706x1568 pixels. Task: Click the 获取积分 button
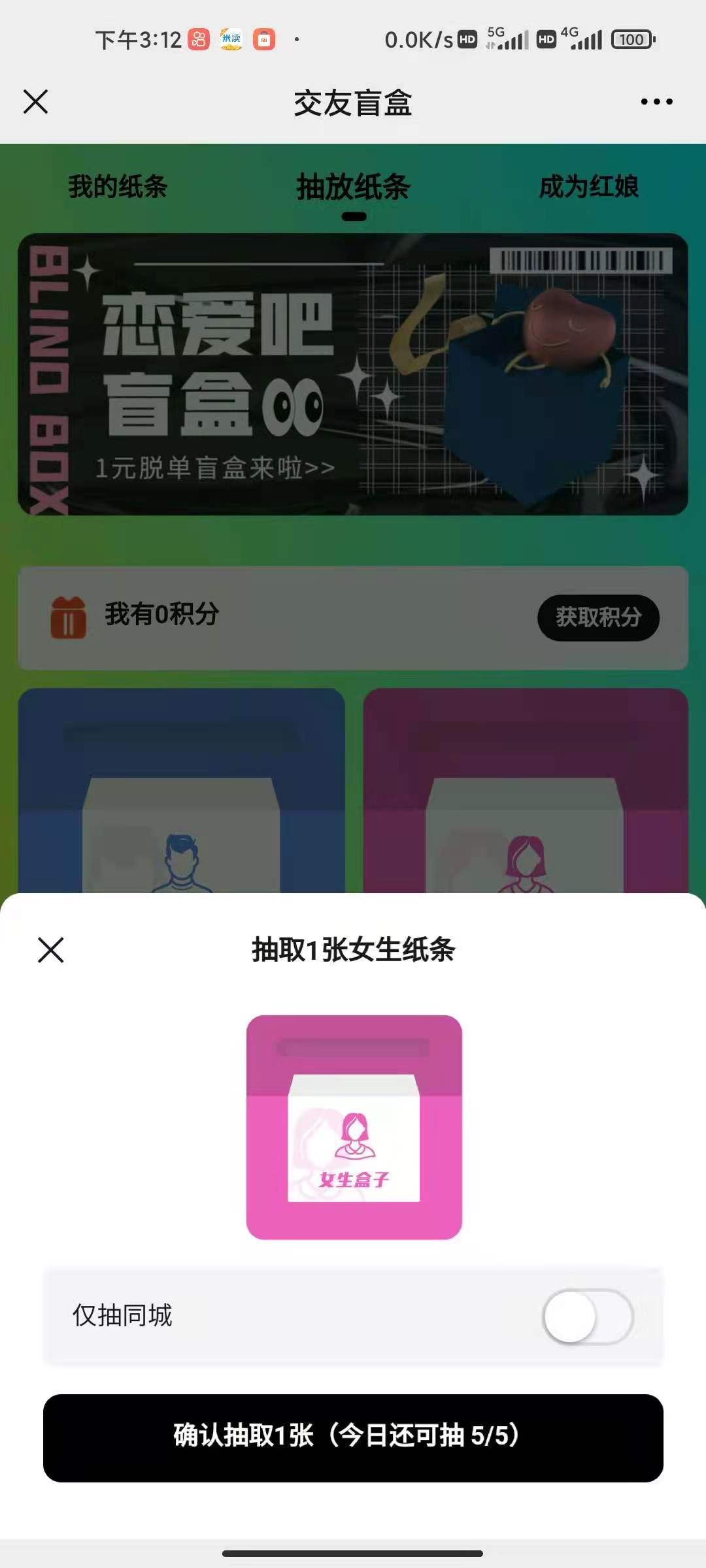pos(598,617)
